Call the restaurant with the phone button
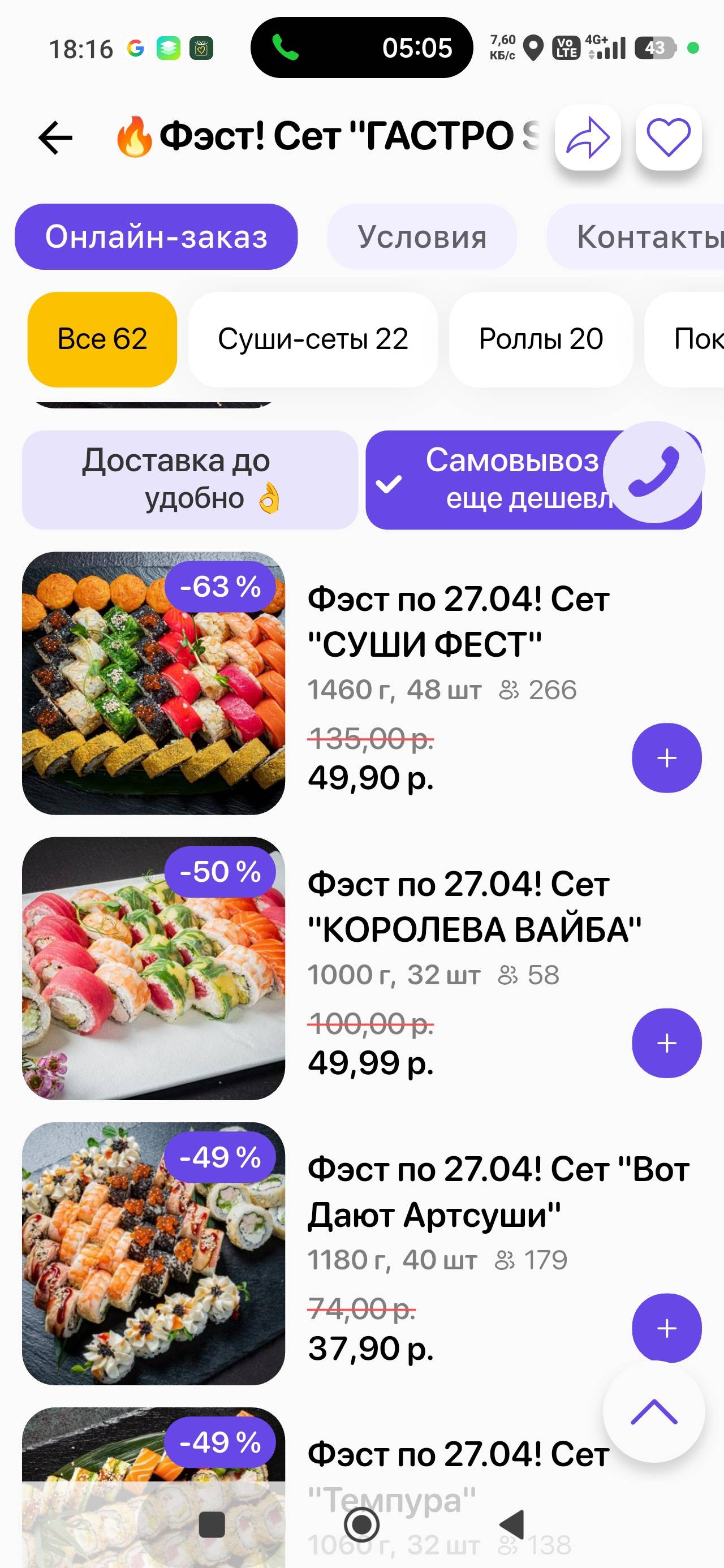This screenshot has width=724, height=1568. tap(653, 472)
